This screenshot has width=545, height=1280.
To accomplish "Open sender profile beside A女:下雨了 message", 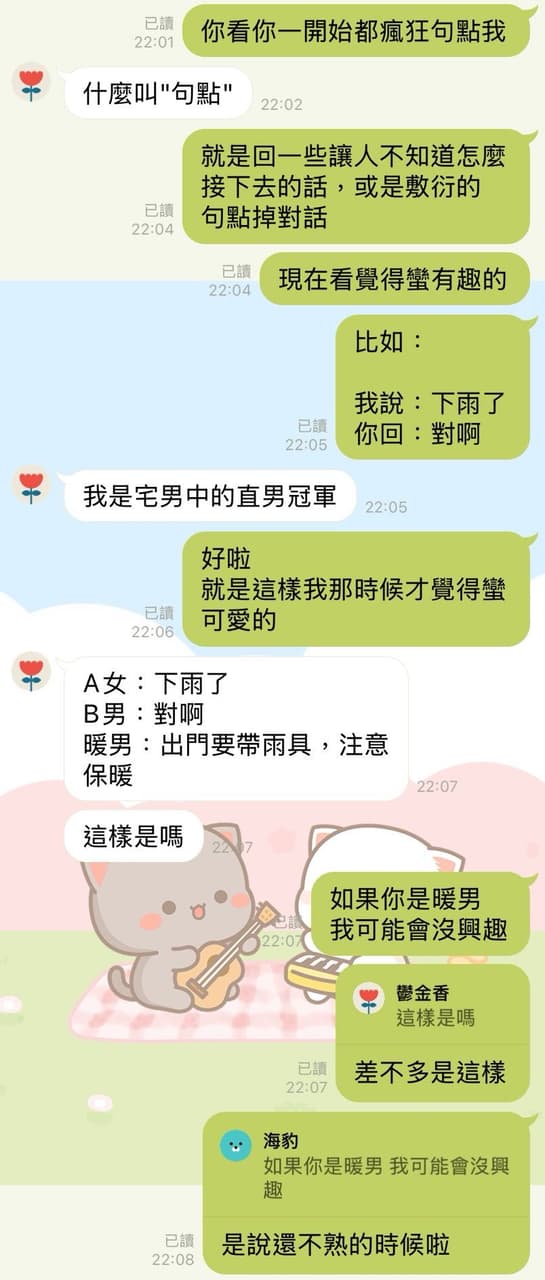I will click(31, 672).
